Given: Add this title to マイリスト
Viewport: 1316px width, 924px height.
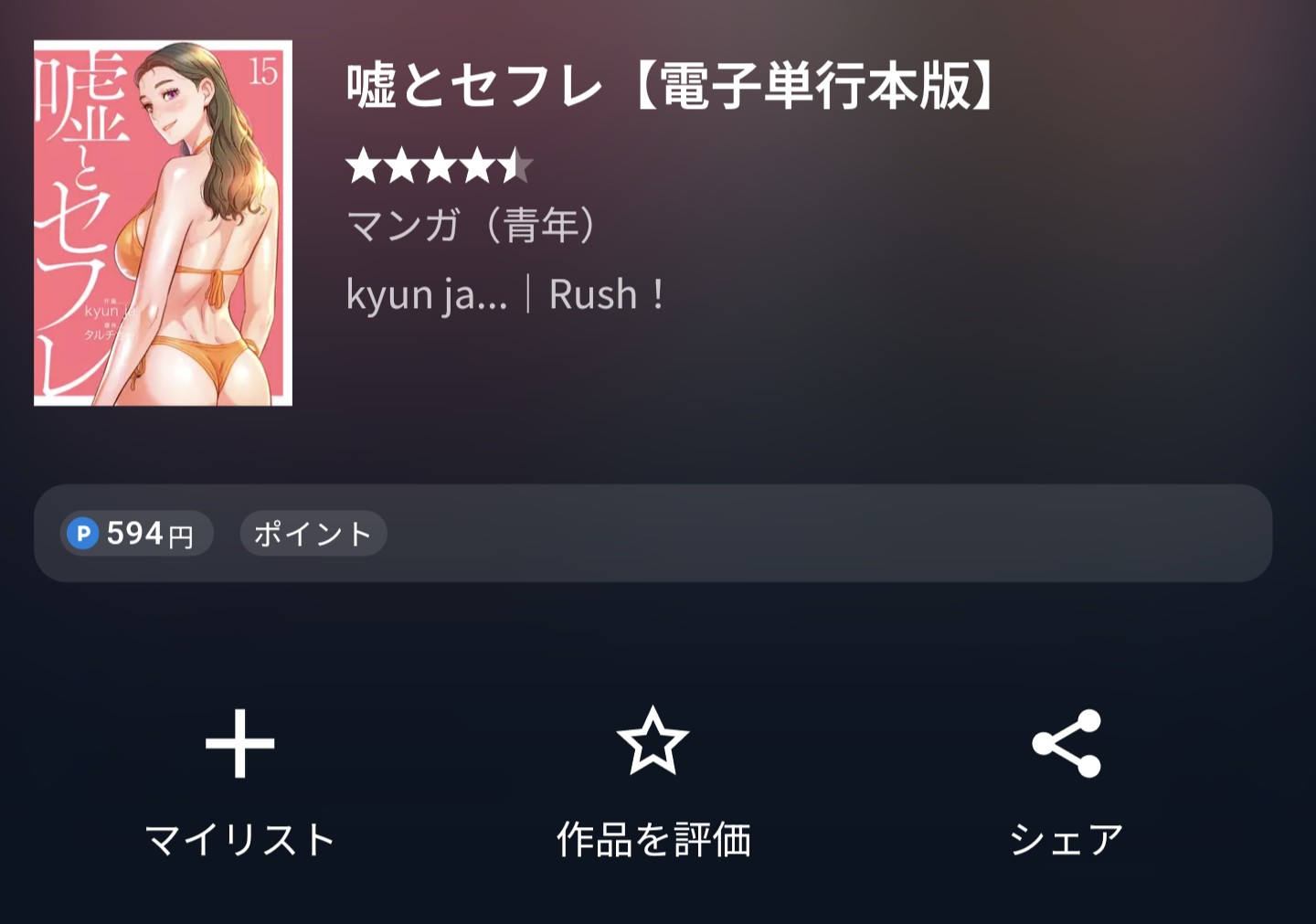Looking at the screenshot, I should click(x=239, y=780).
